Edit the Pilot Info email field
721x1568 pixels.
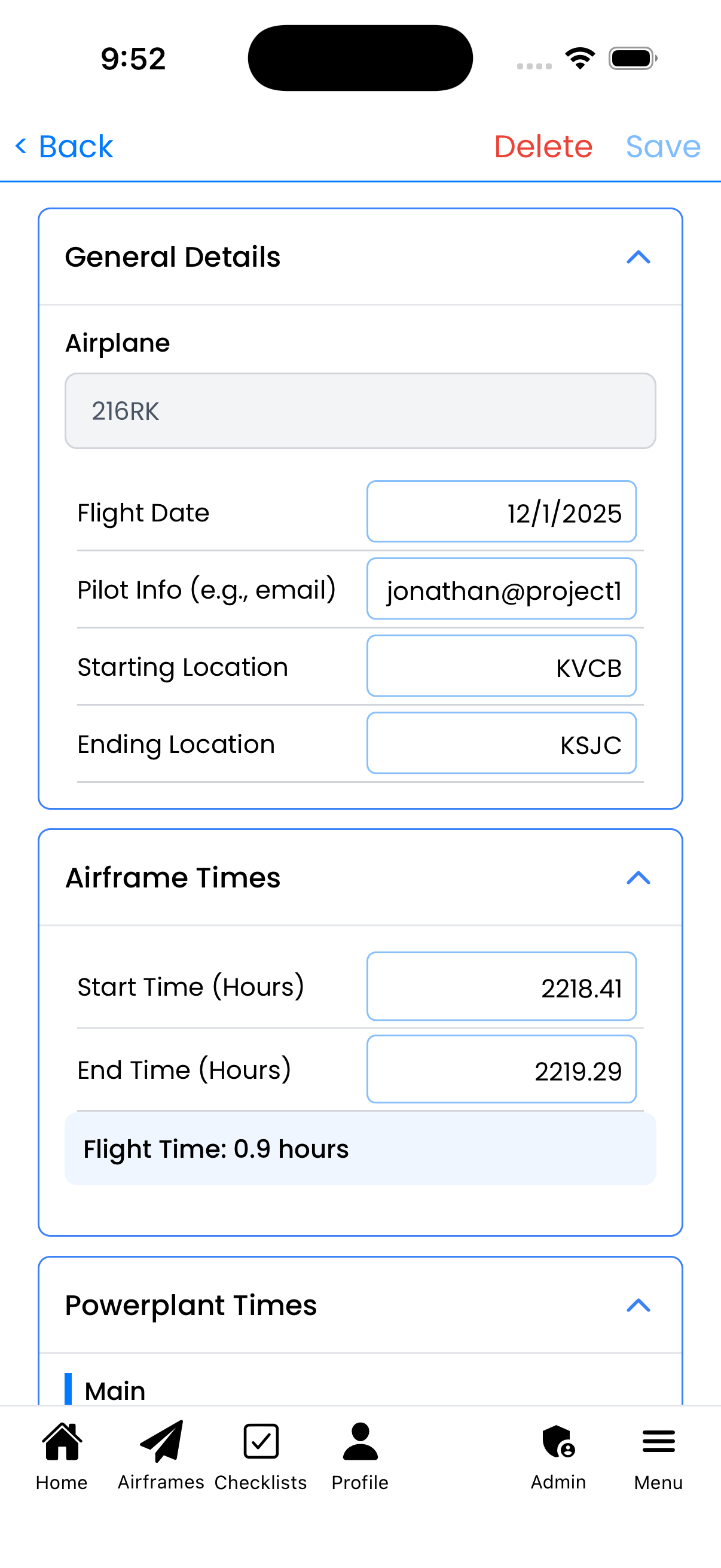pos(501,589)
